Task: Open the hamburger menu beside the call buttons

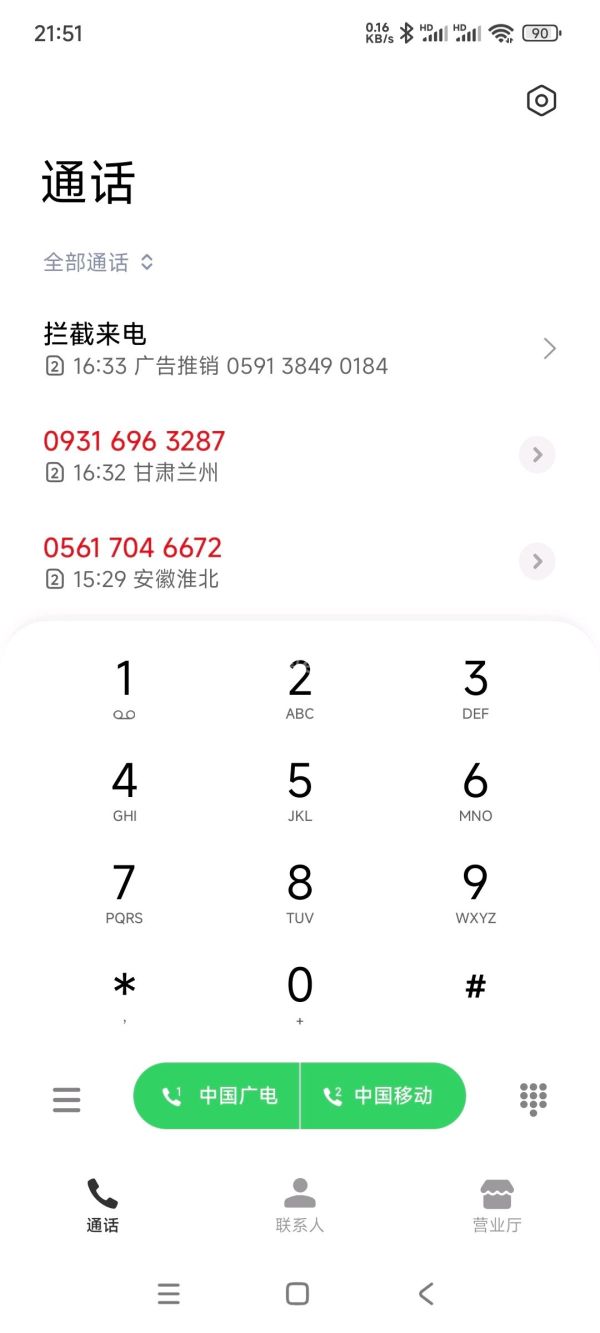Action: click(x=66, y=1099)
